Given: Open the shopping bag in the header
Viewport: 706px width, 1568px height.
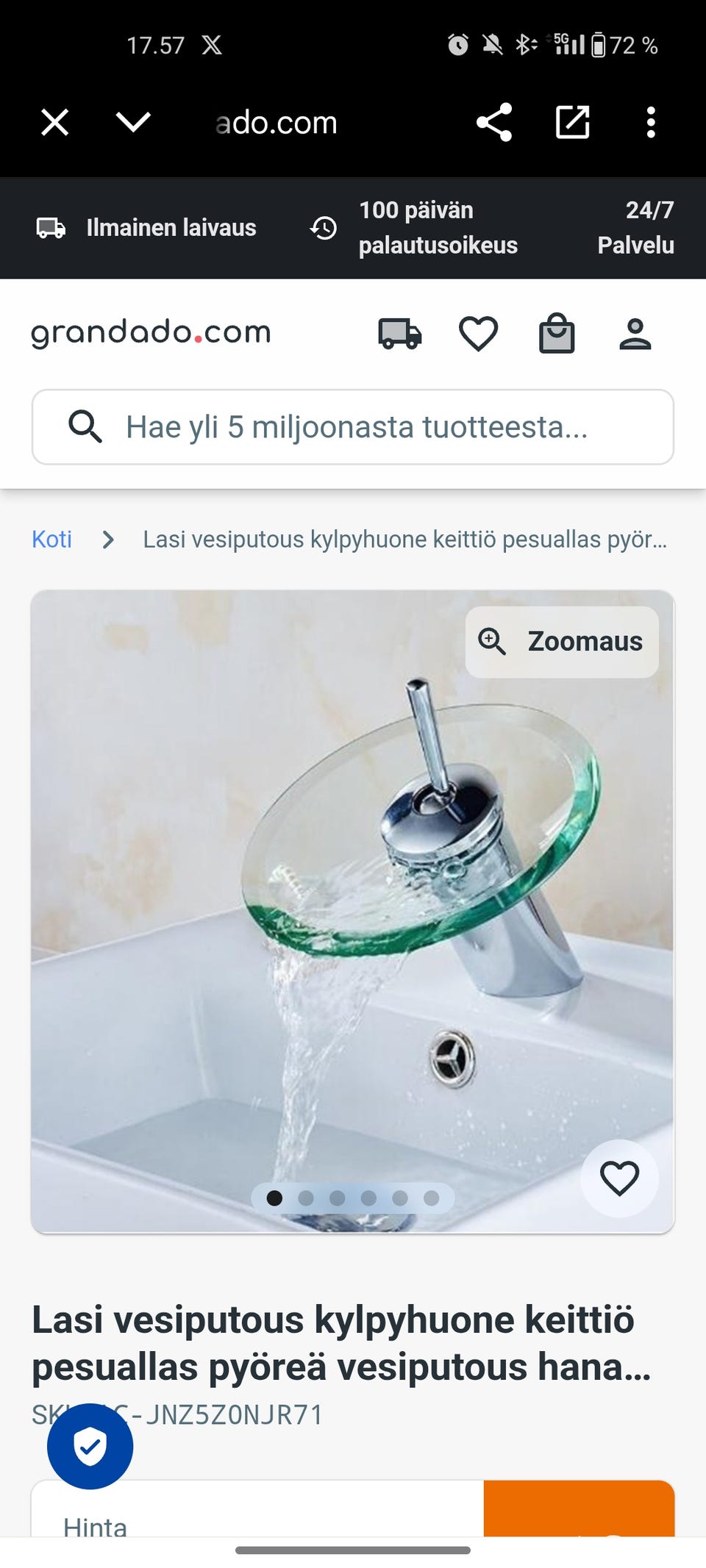Looking at the screenshot, I should click(557, 333).
